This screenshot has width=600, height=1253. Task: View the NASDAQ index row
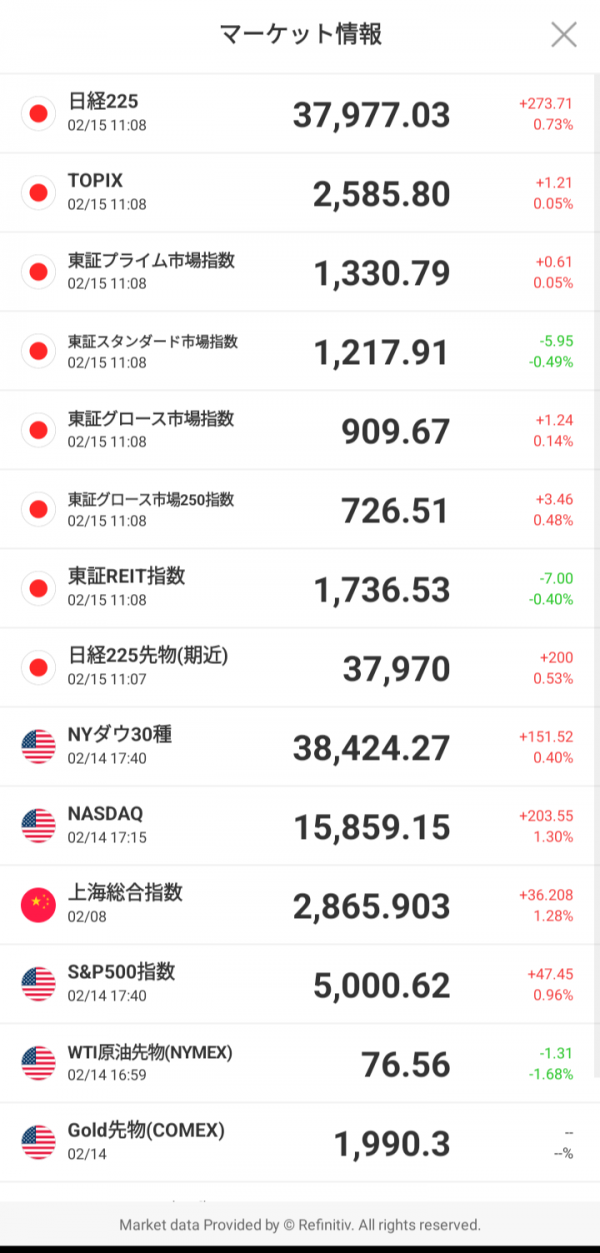(x=300, y=826)
